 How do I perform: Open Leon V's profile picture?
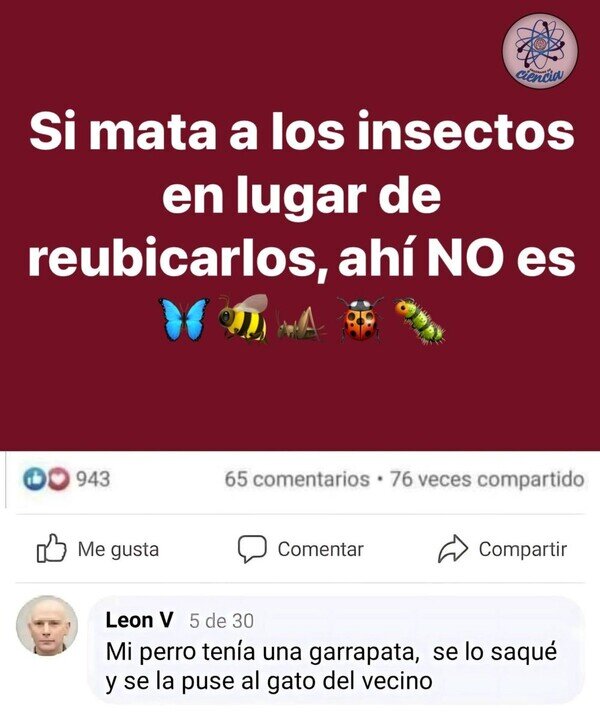click(x=47, y=625)
